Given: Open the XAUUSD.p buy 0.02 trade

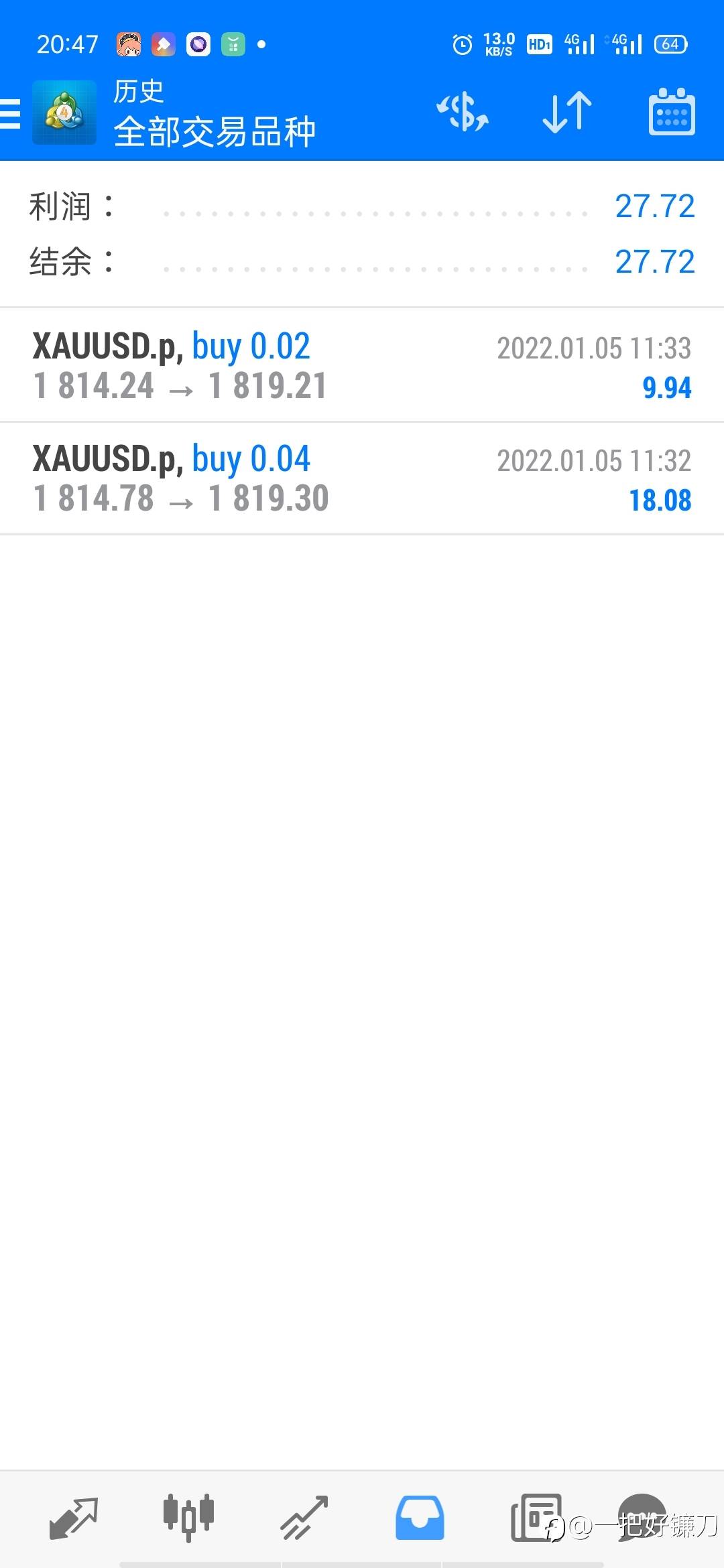Looking at the screenshot, I should coord(362,365).
